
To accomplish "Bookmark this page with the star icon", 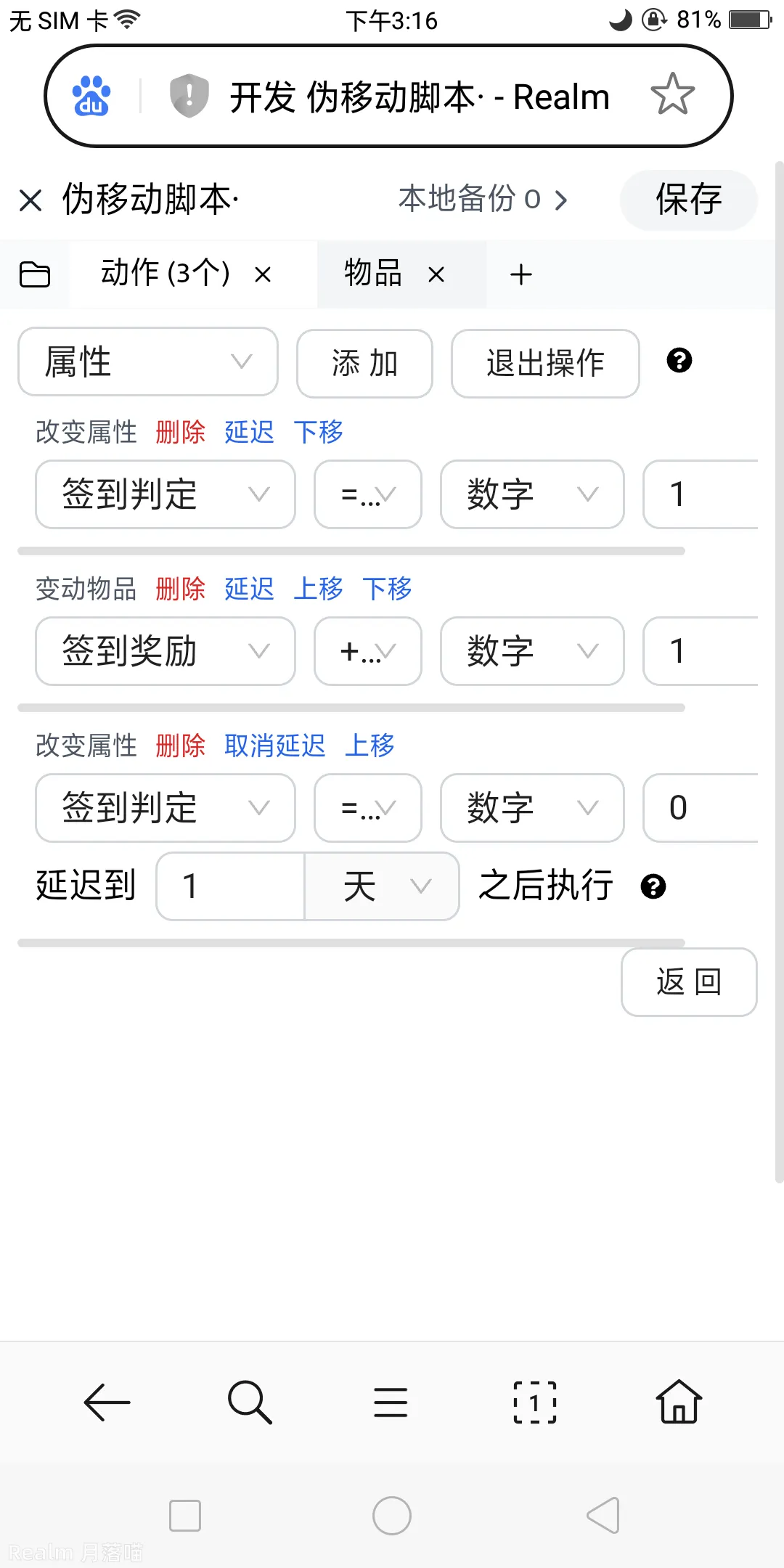I will click(x=672, y=95).
